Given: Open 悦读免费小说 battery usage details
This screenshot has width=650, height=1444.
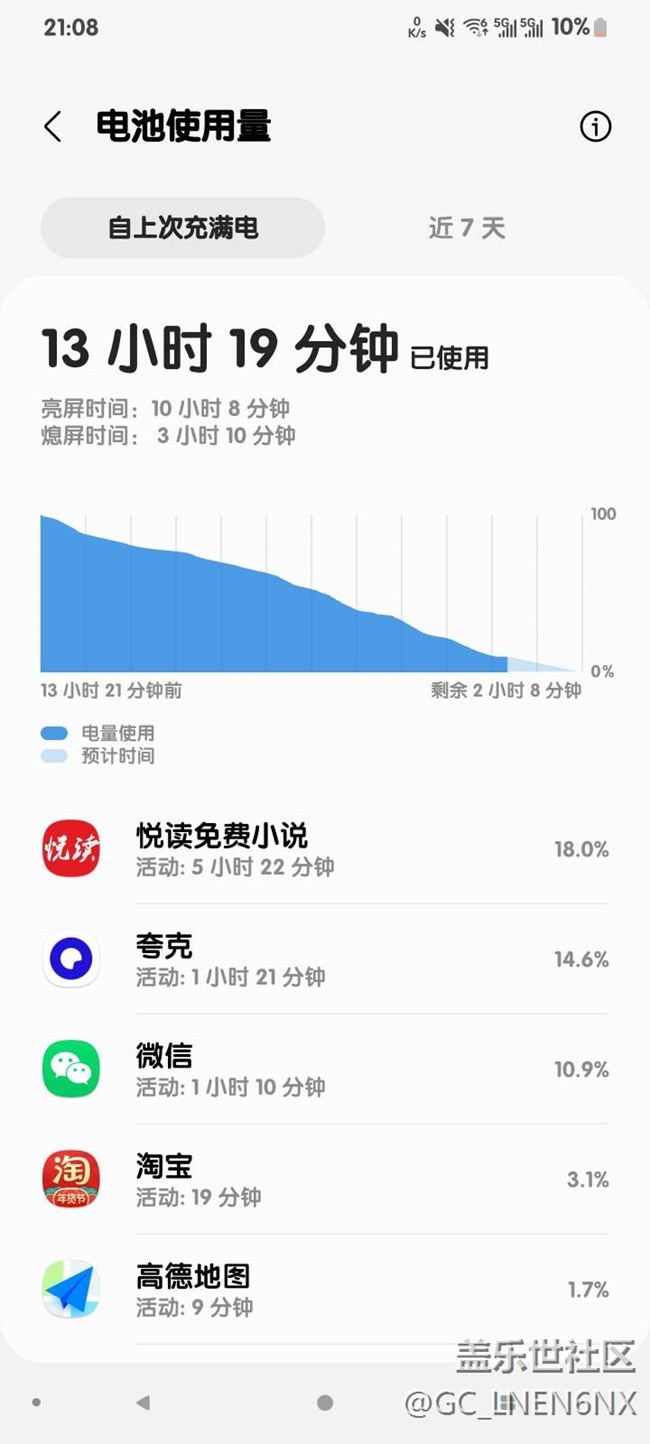Looking at the screenshot, I should click(x=325, y=849).
